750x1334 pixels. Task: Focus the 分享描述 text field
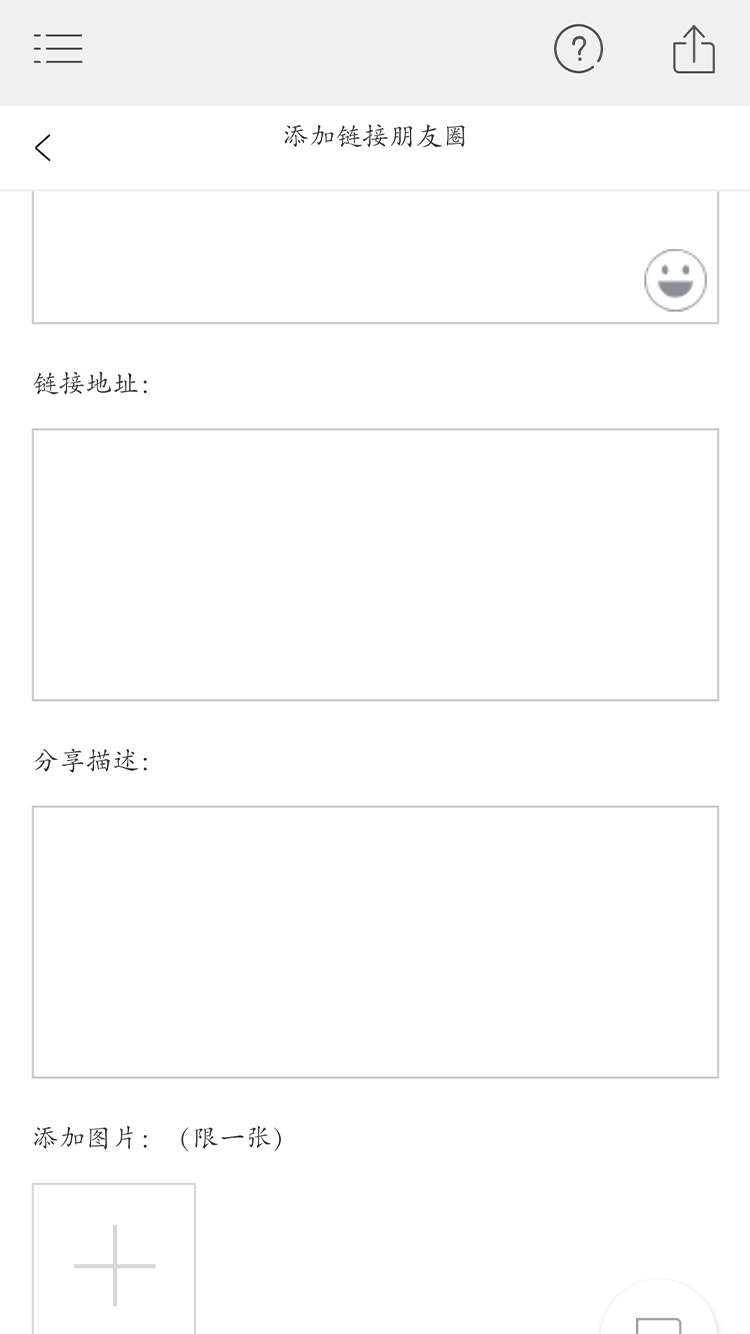point(375,942)
